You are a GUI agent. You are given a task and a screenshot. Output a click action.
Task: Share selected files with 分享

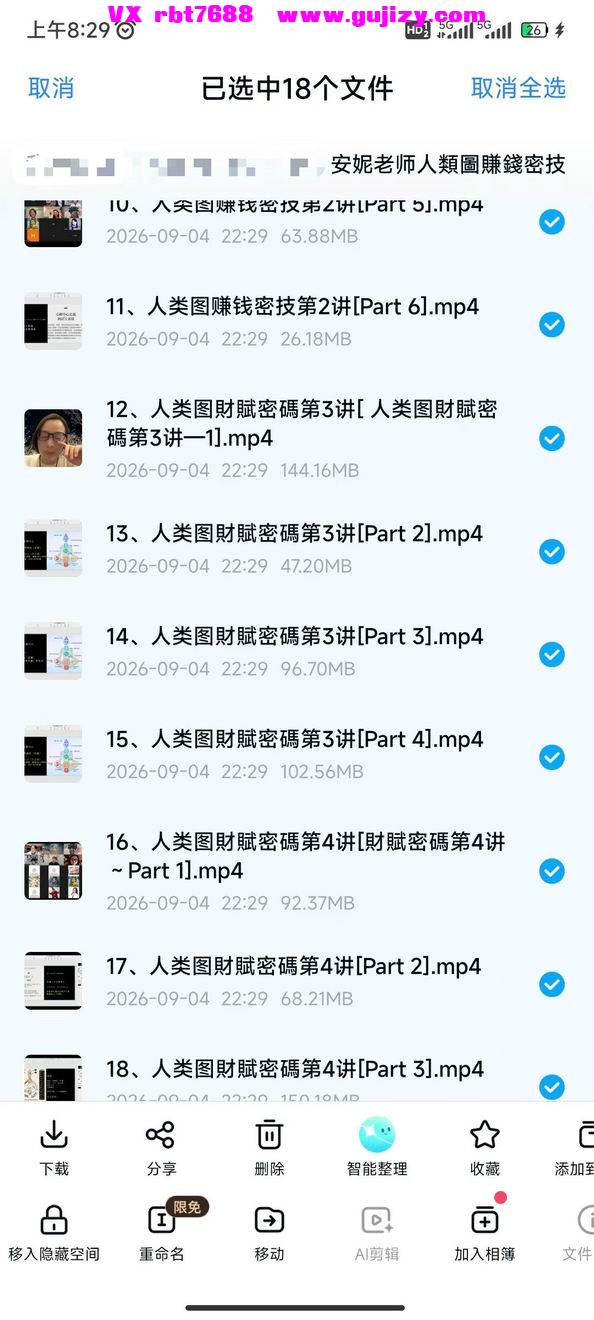(x=161, y=1147)
